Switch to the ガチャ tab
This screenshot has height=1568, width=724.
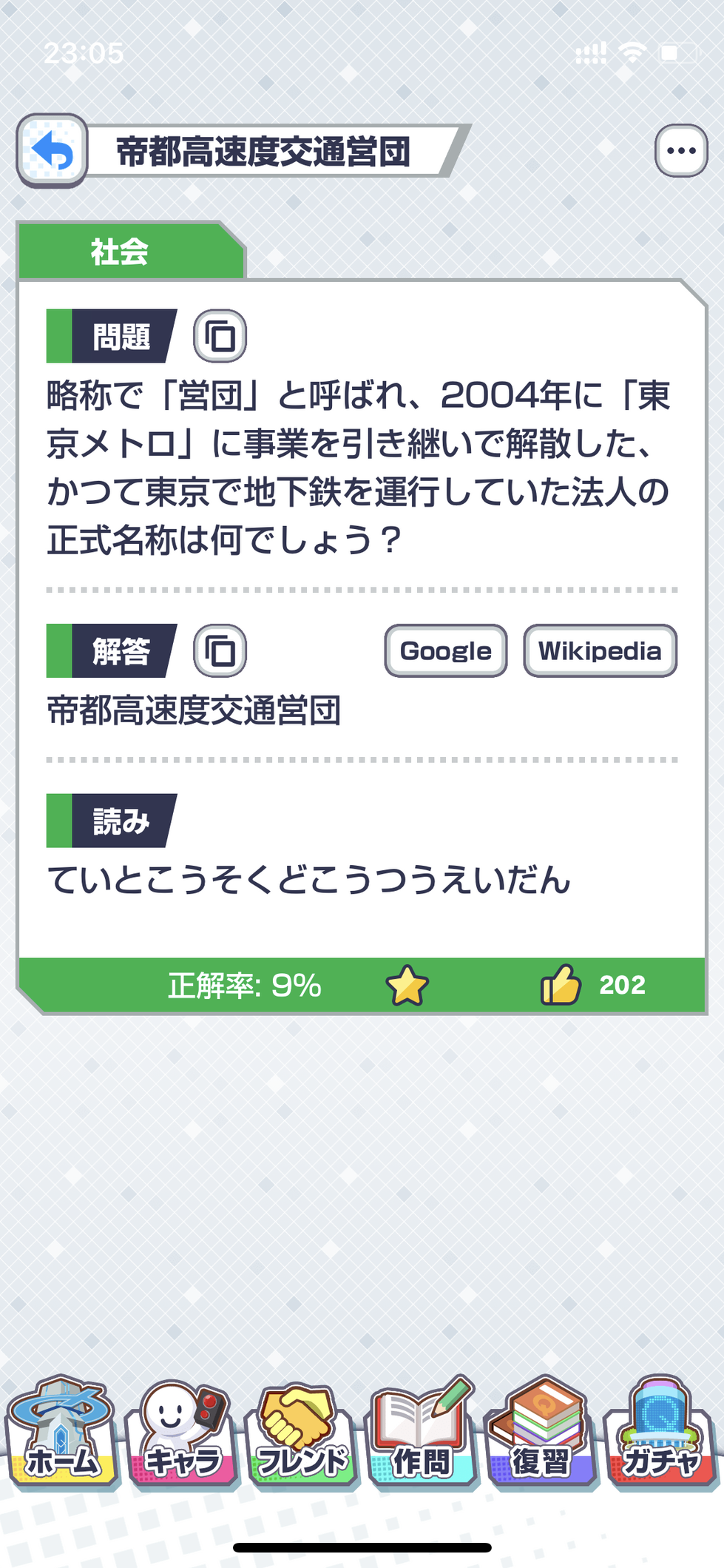click(x=660, y=1432)
